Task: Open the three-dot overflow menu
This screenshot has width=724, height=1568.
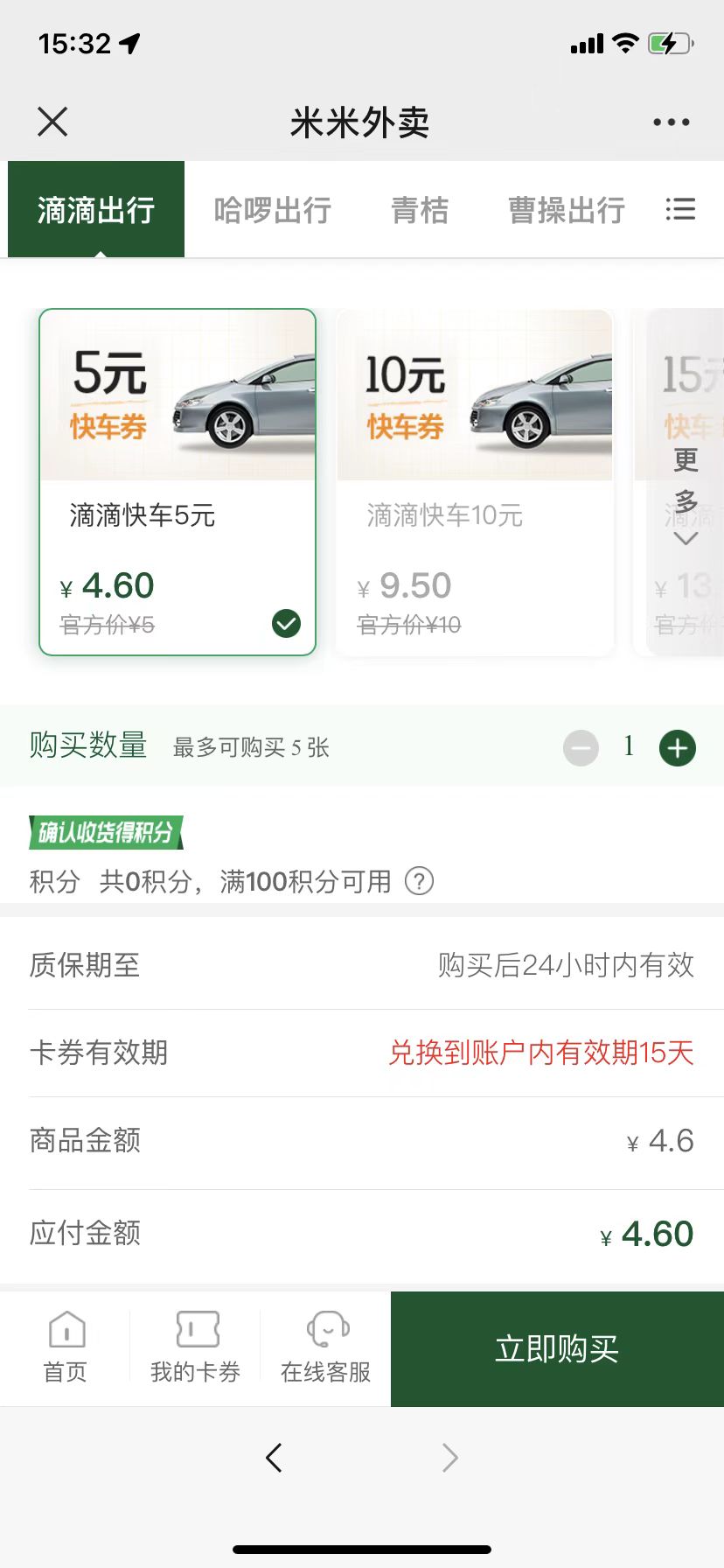Action: coord(671,122)
